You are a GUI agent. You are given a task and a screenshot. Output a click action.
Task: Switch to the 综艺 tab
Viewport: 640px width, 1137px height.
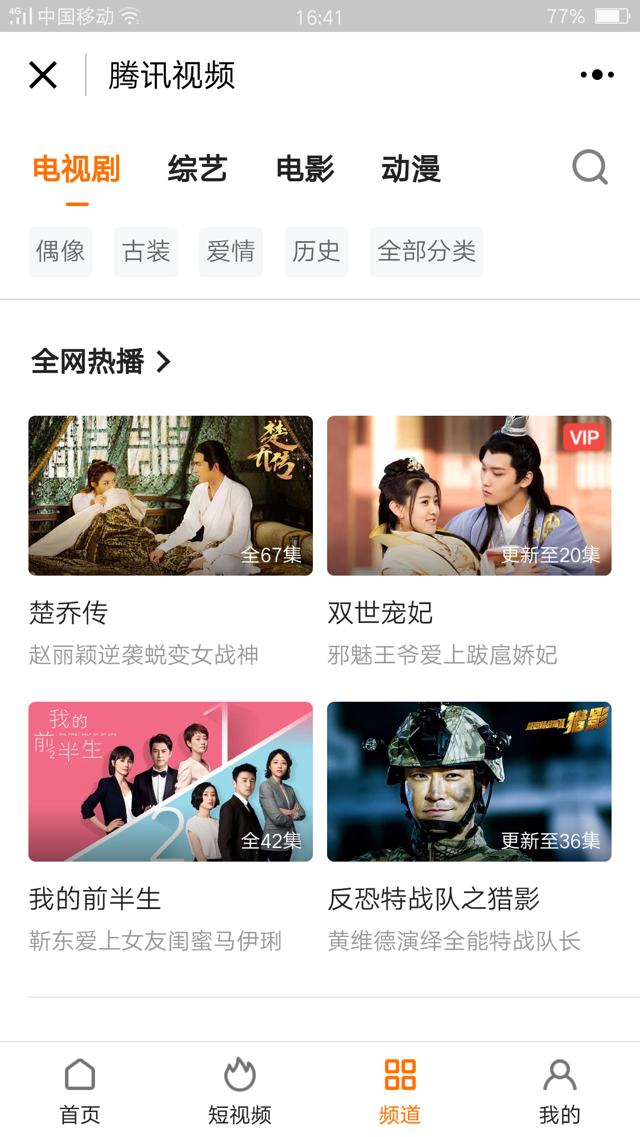point(197,169)
